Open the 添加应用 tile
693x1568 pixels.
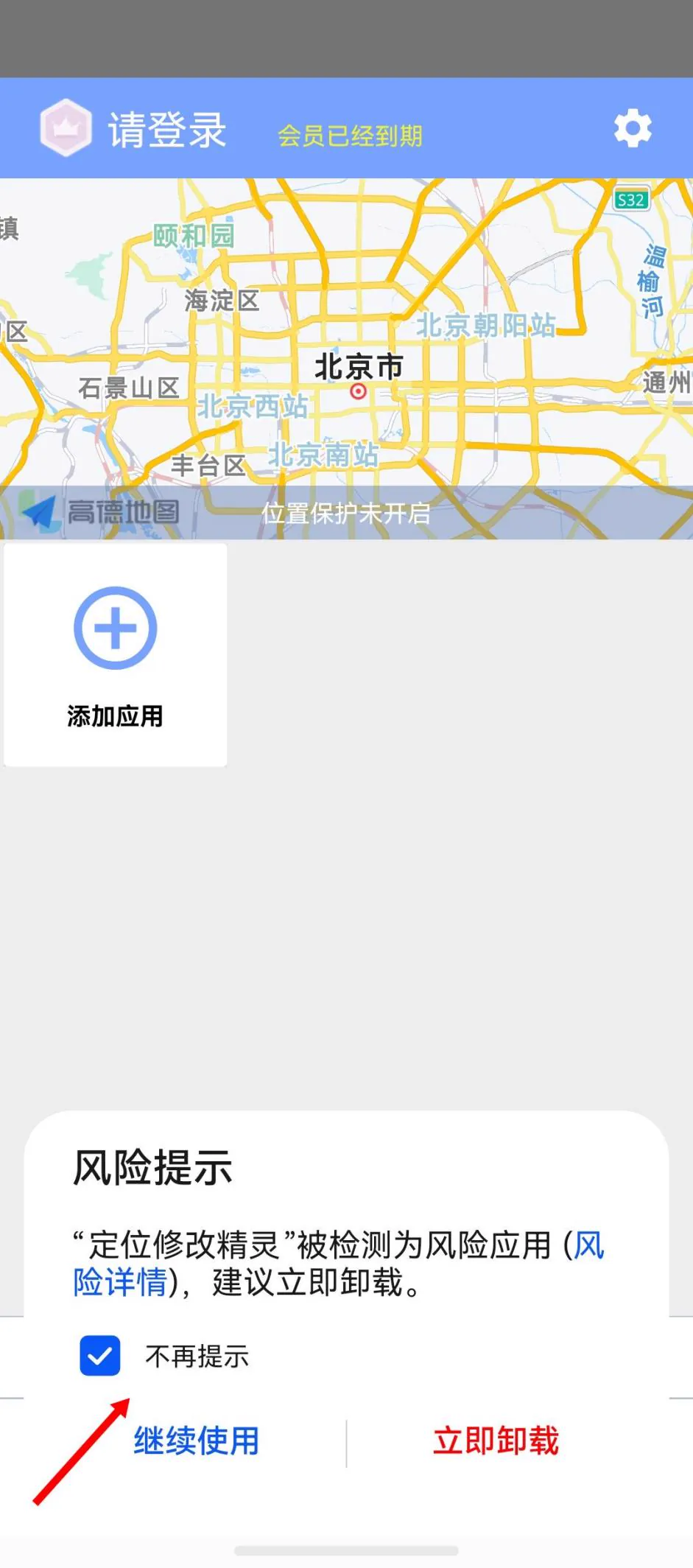click(x=116, y=655)
